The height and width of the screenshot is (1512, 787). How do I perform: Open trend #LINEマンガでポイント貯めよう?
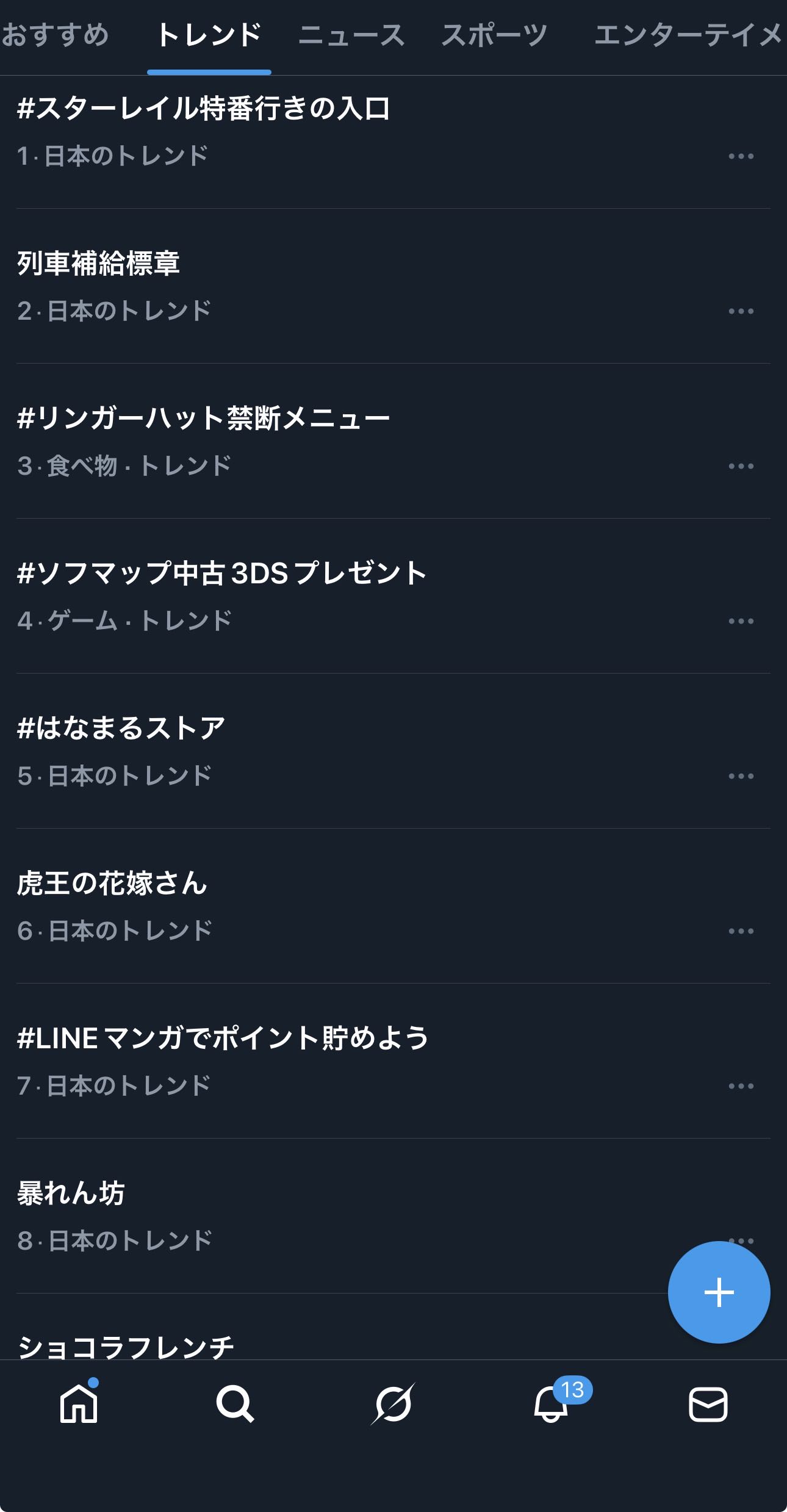pyautogui.click(x=223, y=1039)
